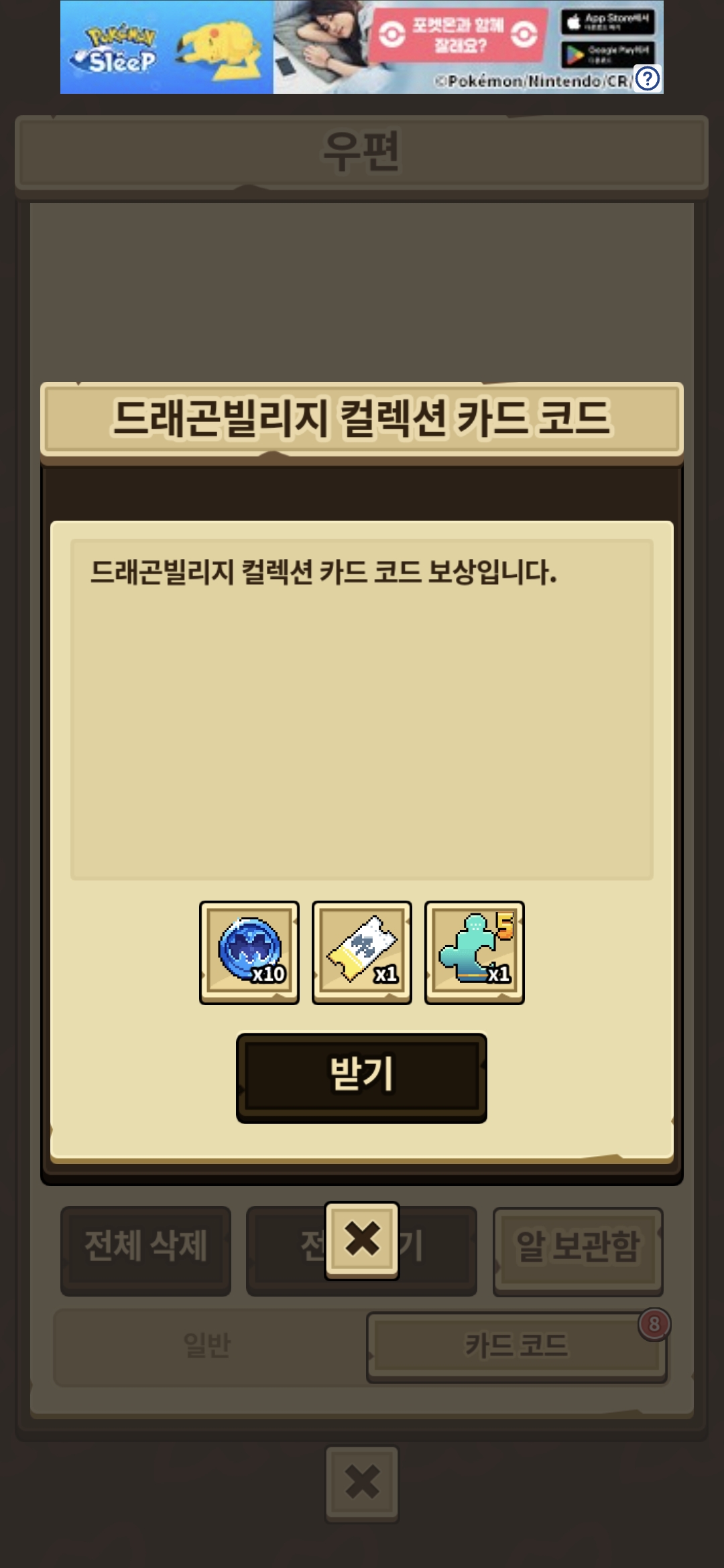The image size is (724, 1568).
Task: Open the ad info question mark icon
Action: tap(648, 79)
